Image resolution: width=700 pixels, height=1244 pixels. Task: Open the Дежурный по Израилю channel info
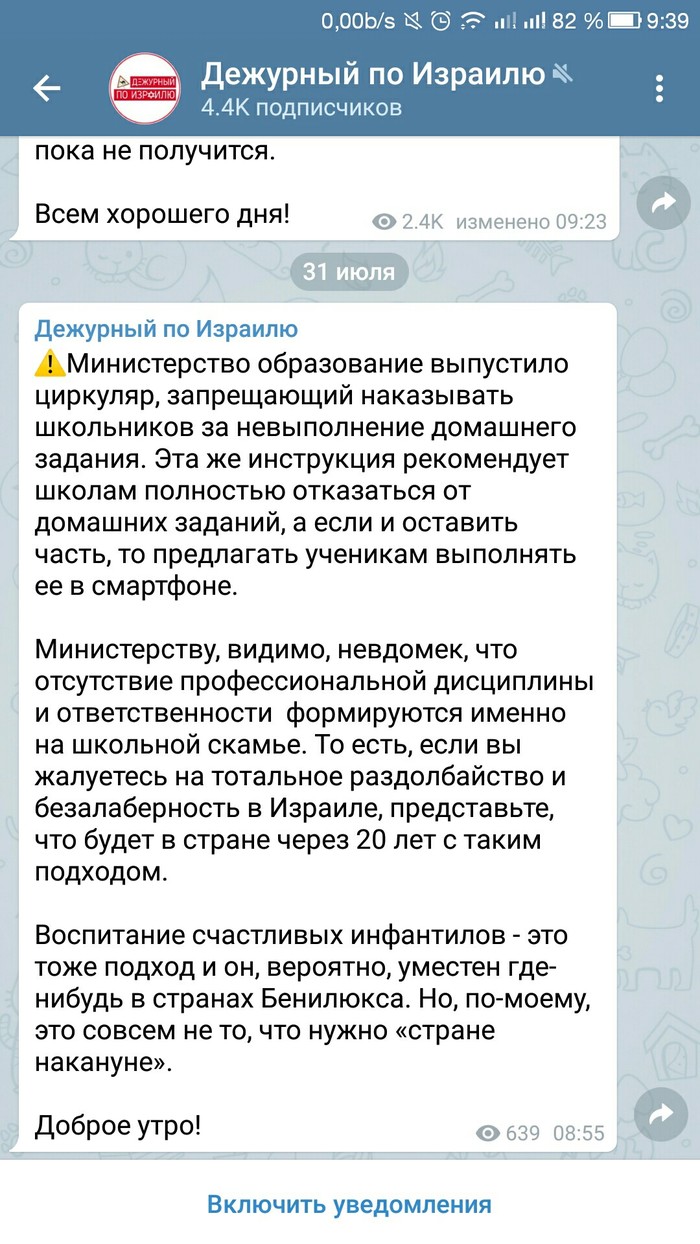(x=372, y=74)
